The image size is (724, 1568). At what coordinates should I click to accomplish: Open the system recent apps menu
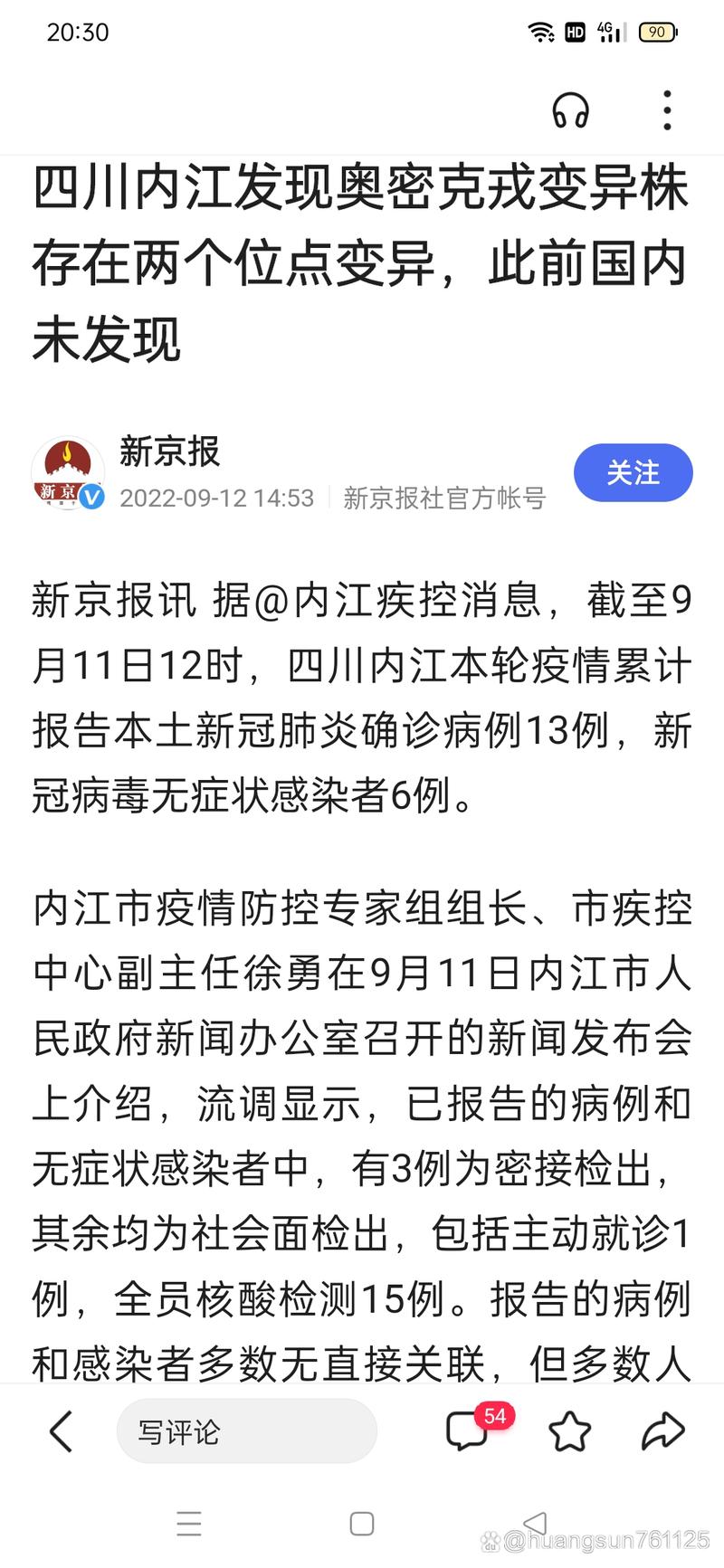pos(189,1525)
